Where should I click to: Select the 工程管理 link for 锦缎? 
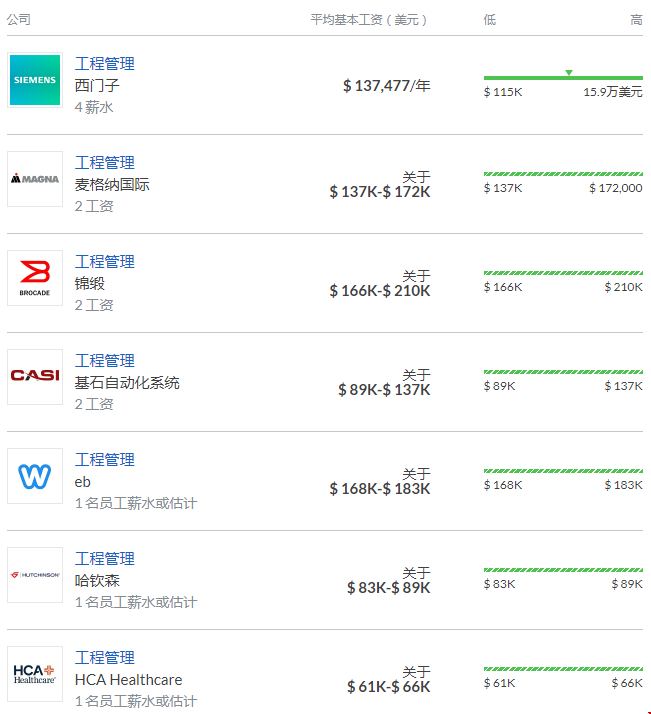tap(104, 262)
